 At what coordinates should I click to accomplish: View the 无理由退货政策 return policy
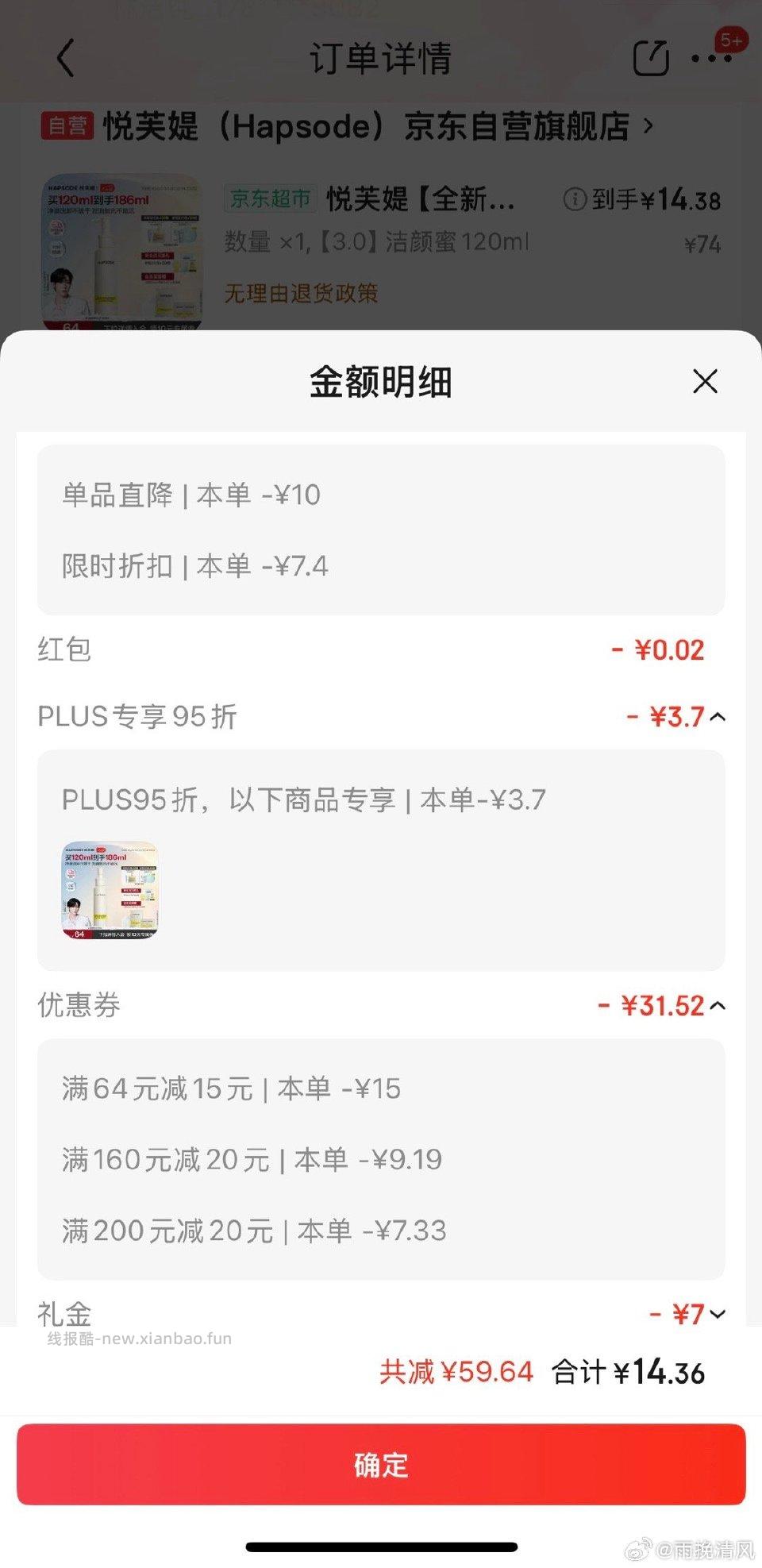pyautogui.click(x=302, y=294)
